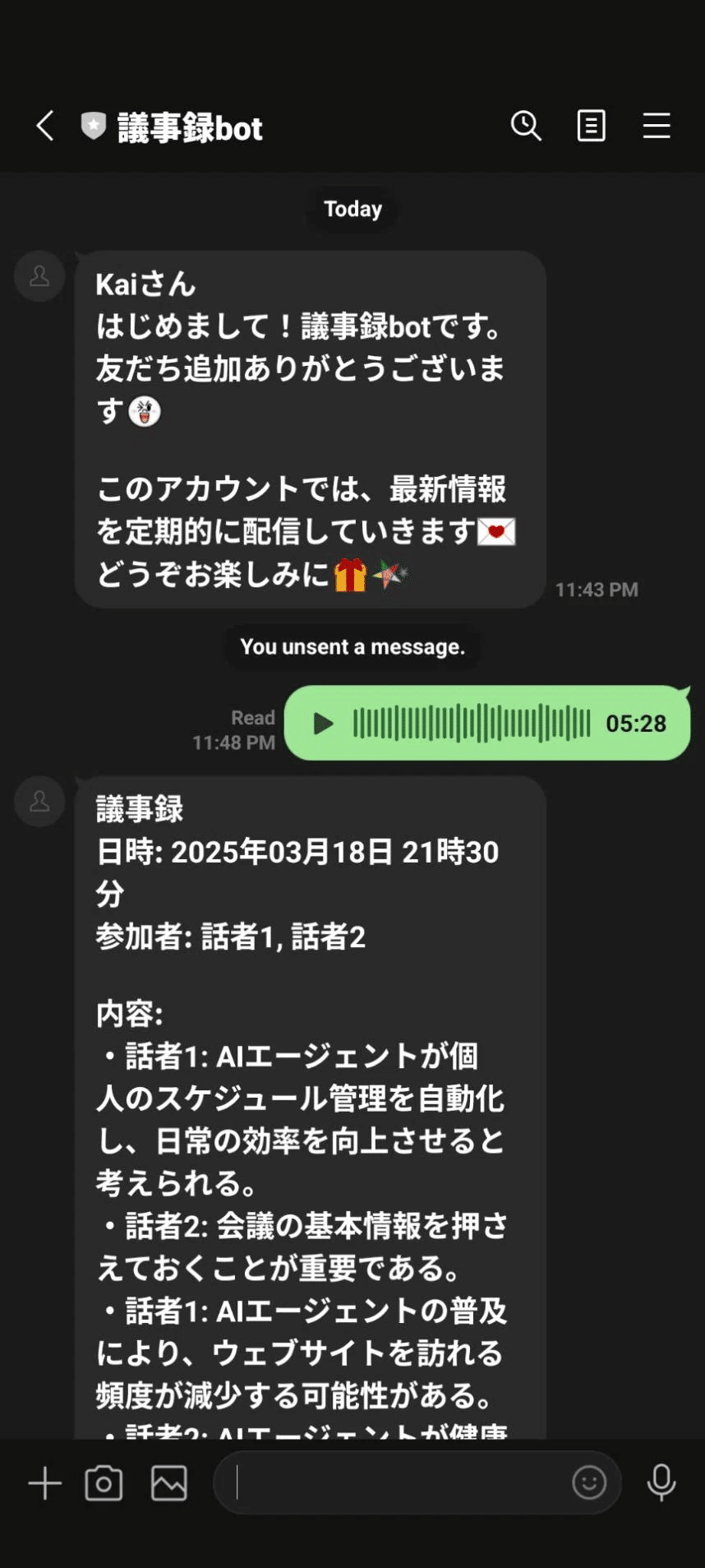Focus the message text field
The image size is (705, 1568).
point(394,1483)
